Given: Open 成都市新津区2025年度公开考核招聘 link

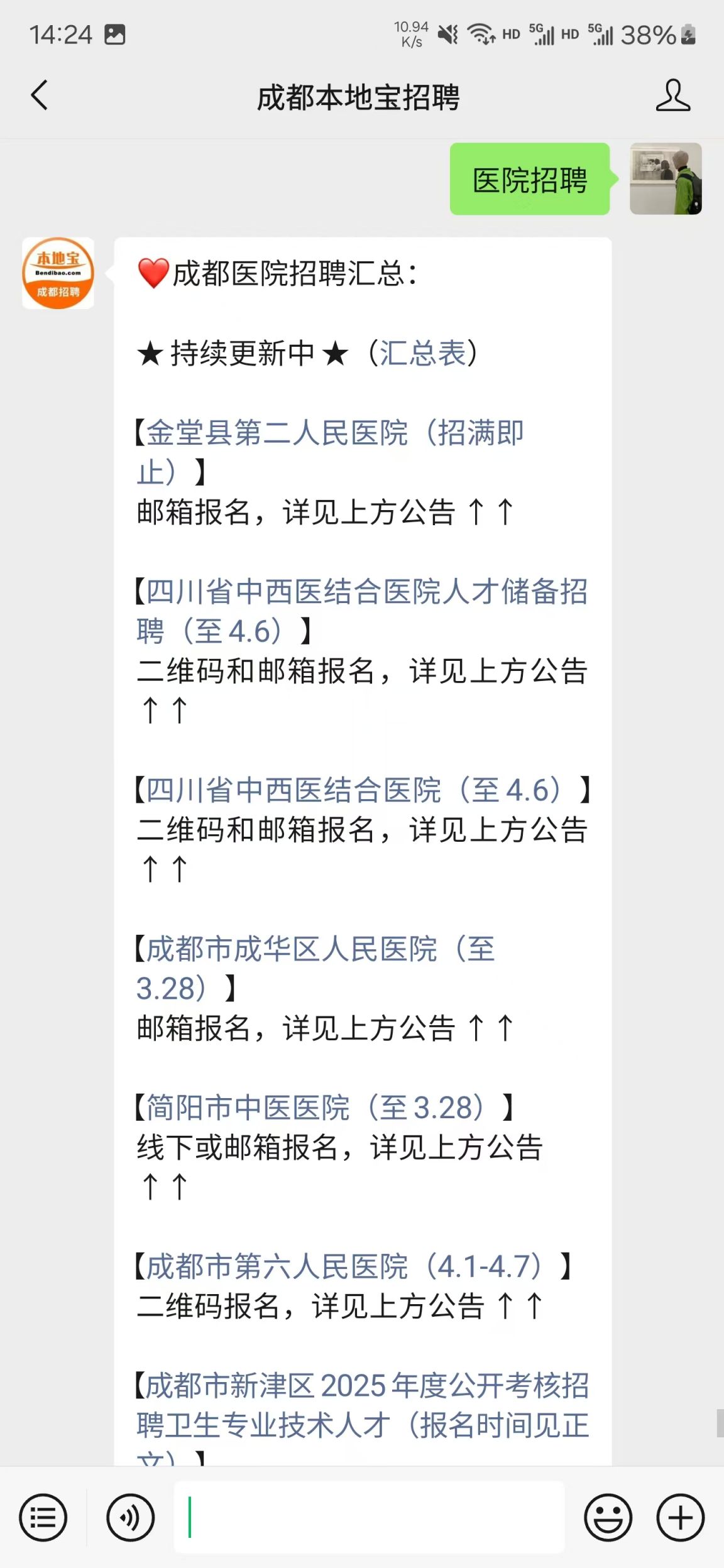Looking at the screenshot, I should 366,1386.
